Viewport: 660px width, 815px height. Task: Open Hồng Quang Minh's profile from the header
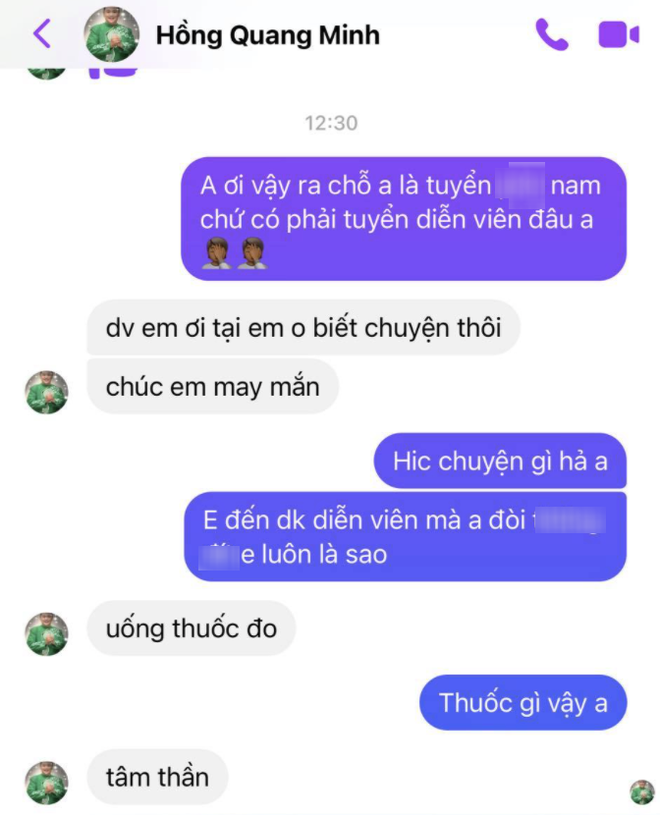click(x=267, y=36)
